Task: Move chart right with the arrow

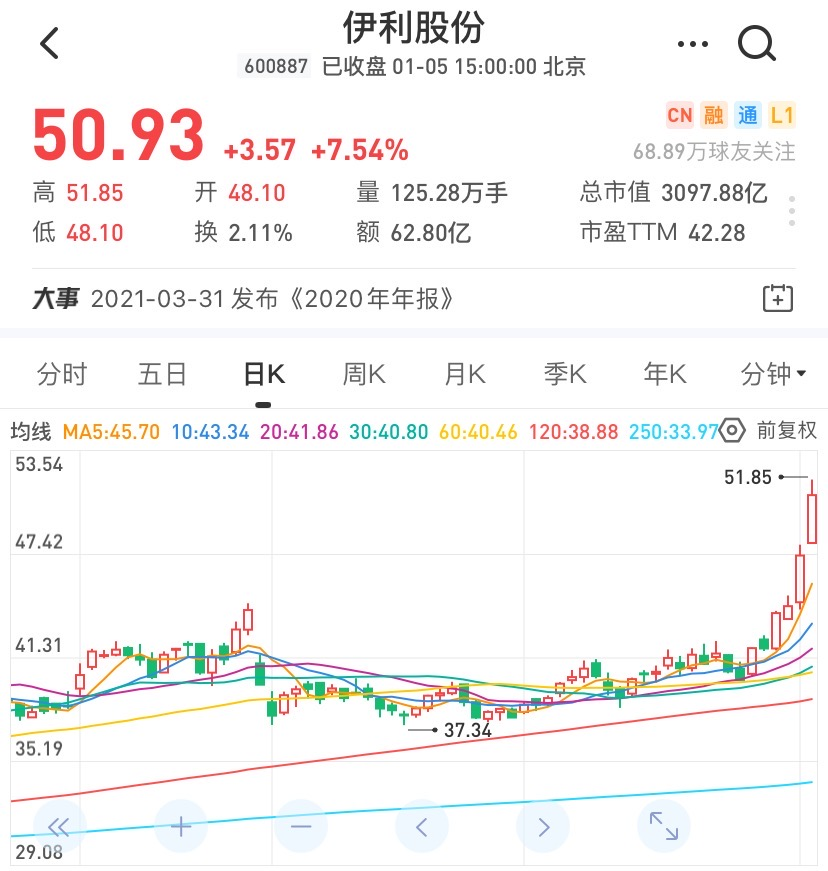Action: pos(543,826)
